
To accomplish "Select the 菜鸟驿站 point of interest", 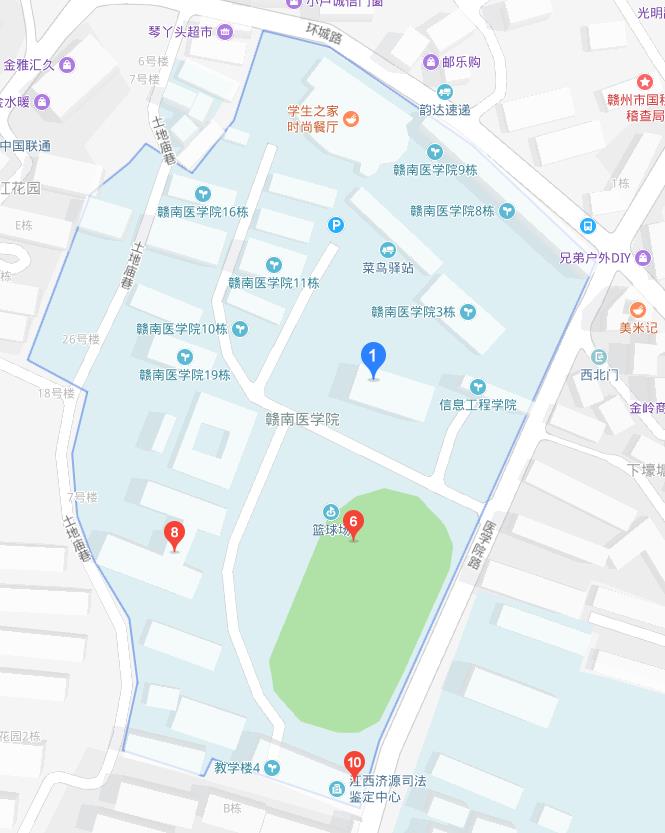I will [x=388, y=250].
